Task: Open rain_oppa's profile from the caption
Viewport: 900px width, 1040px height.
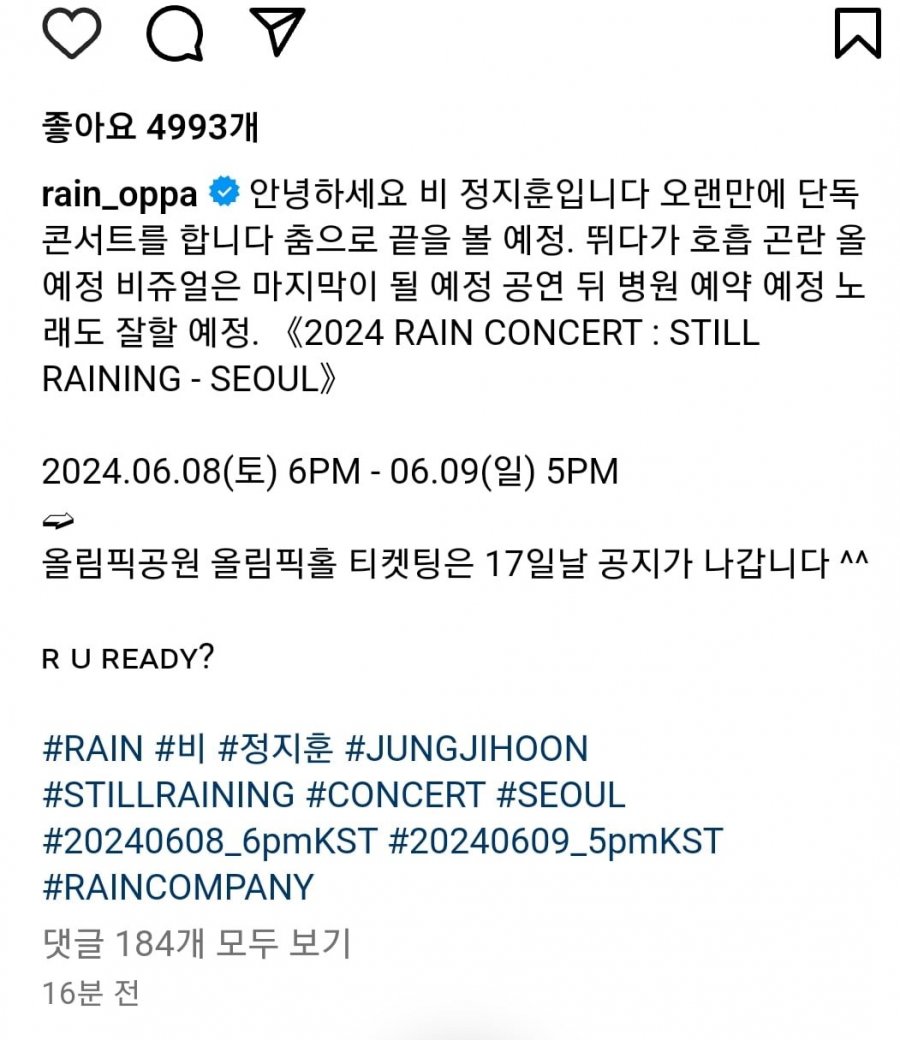Action: click(x=119, y=193)
